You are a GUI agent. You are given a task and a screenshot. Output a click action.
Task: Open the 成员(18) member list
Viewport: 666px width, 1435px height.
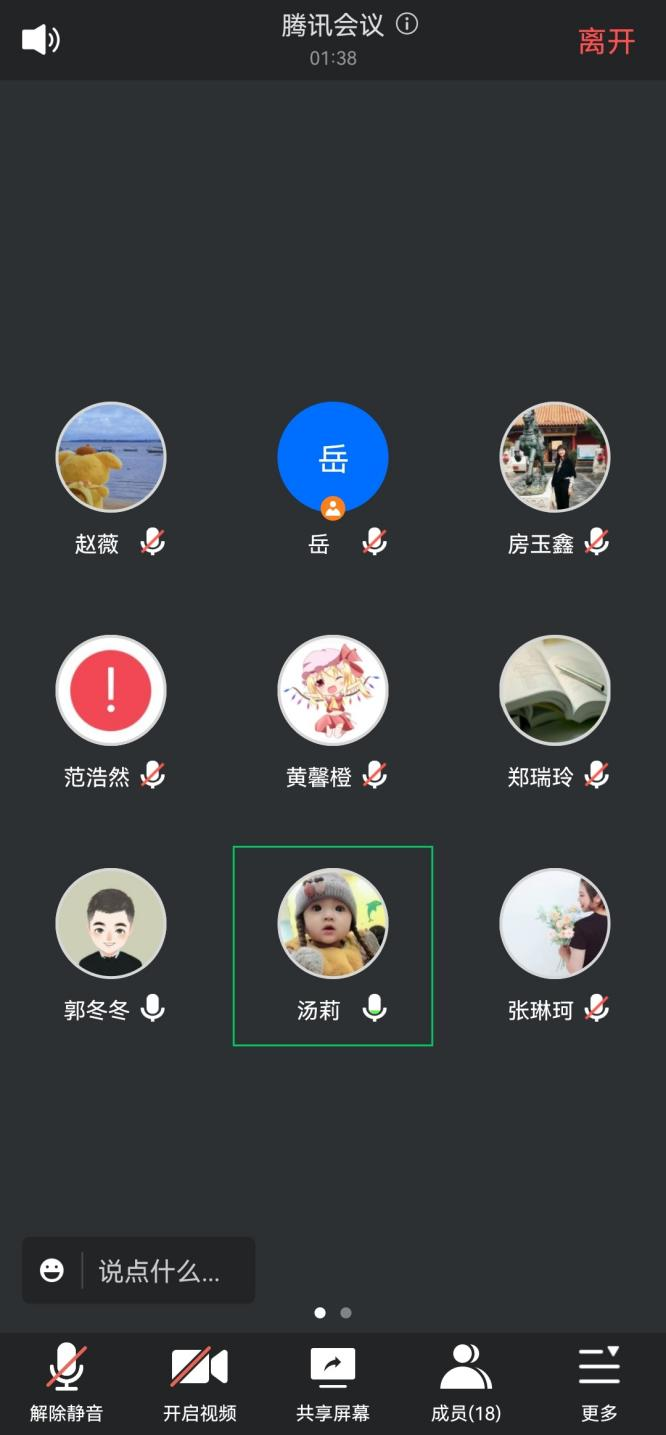point(466,1382)
